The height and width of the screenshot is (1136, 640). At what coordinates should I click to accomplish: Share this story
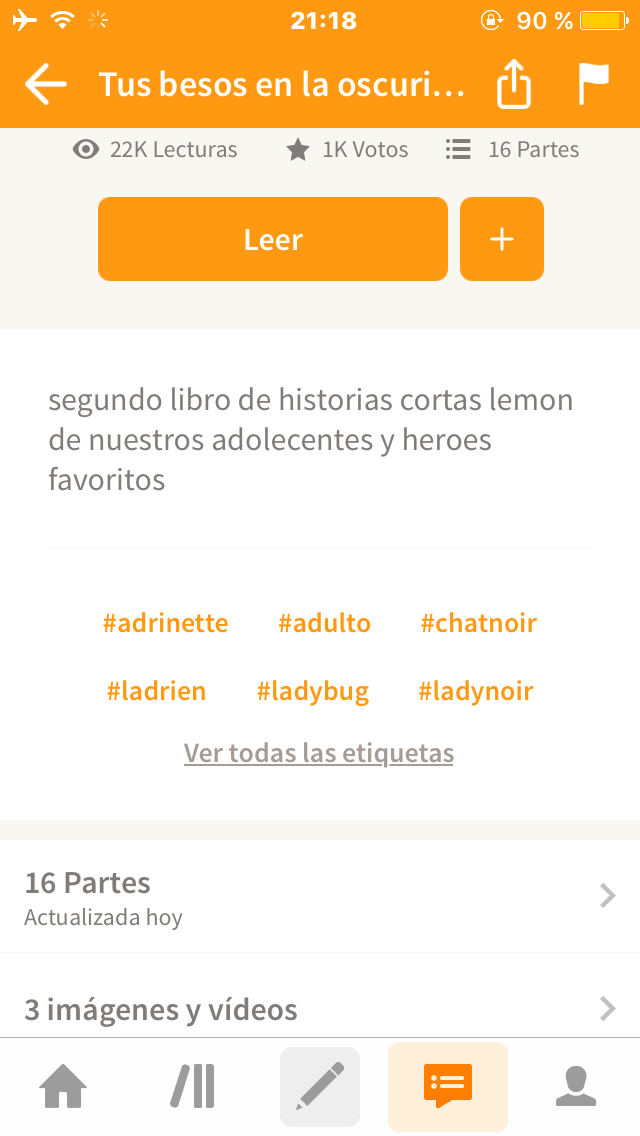point(514,84)
